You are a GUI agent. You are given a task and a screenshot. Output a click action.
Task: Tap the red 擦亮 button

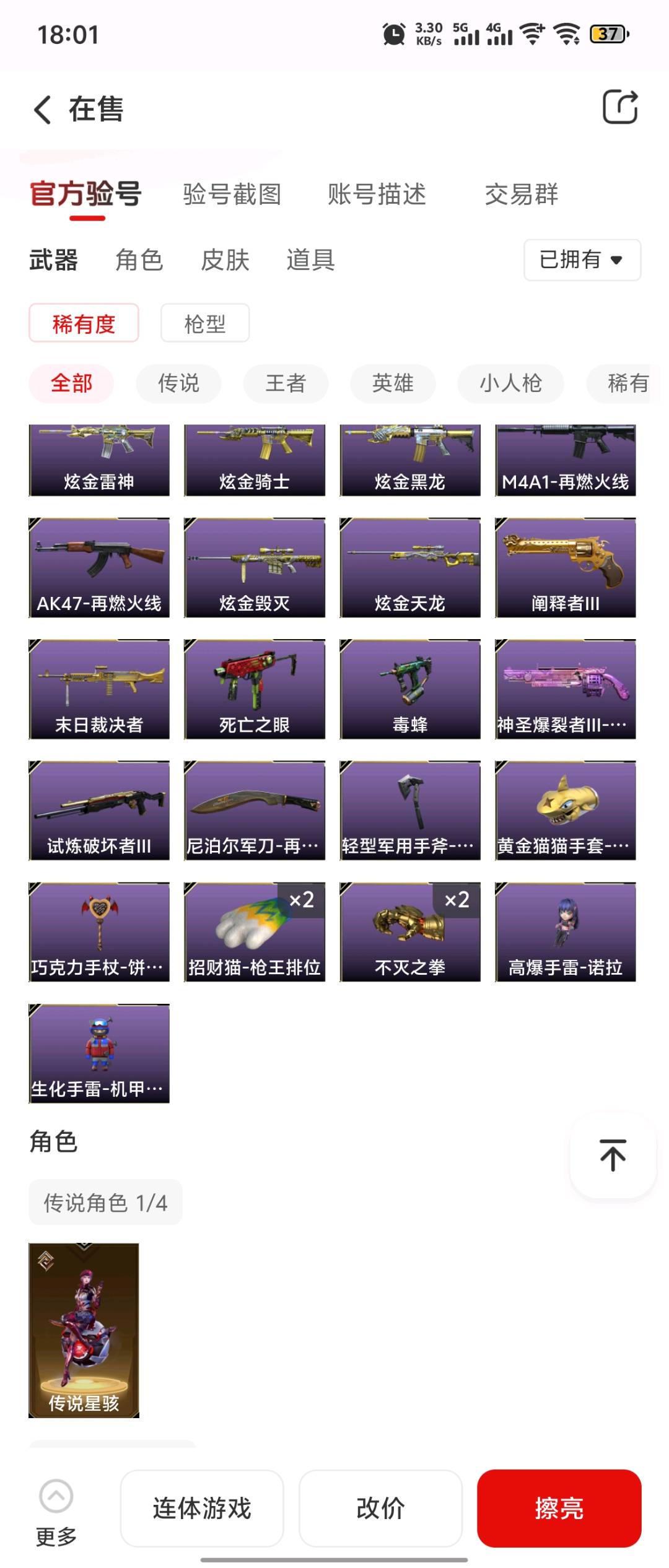559,1508
